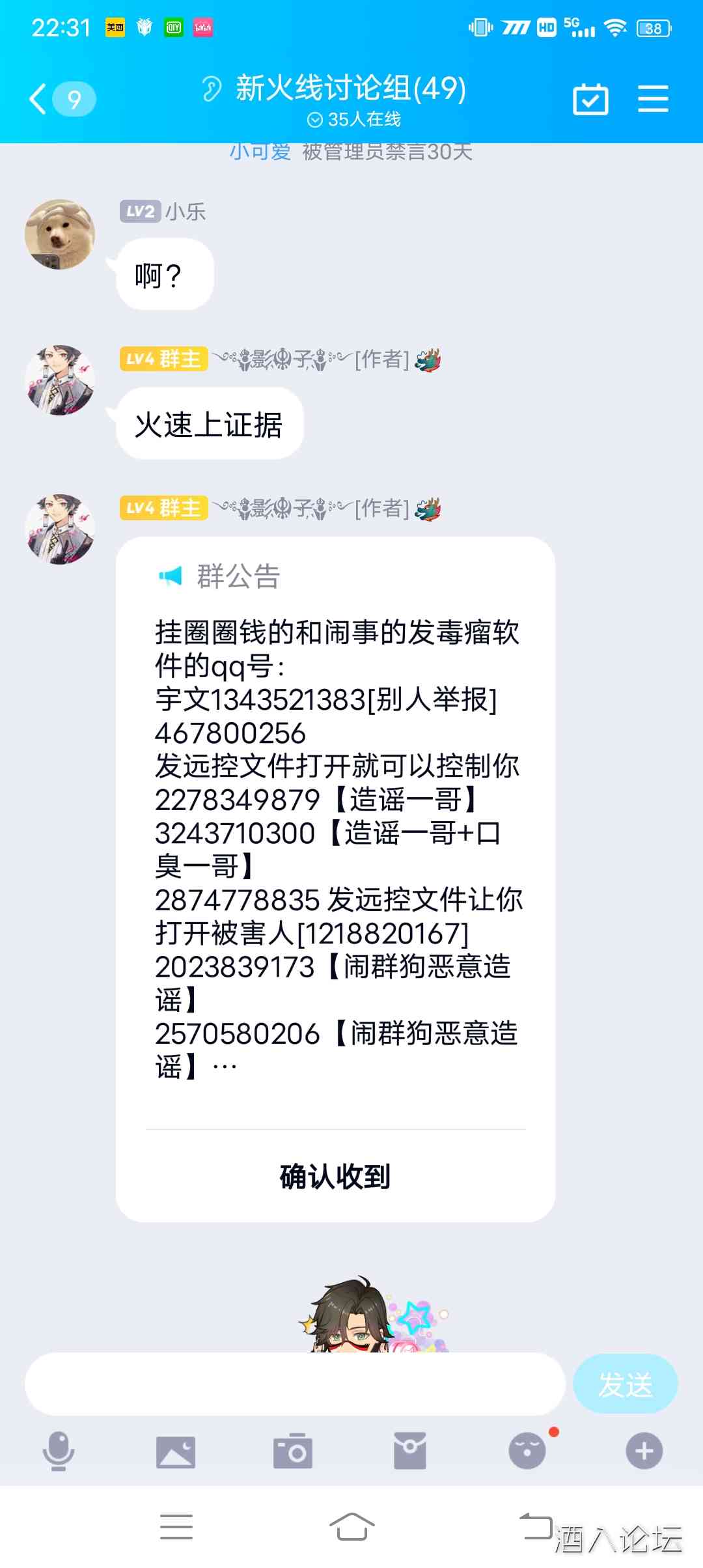This screenshot has height=1568, width=703.
Task: Go to the system home screen
Action: pos(351,1526)
